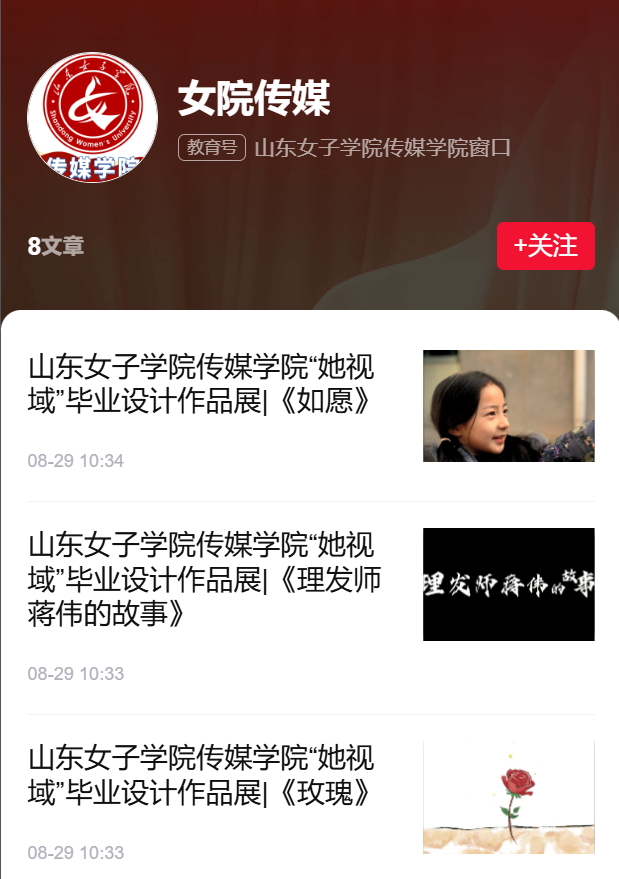Follow 女院传媒 with the +关注 button
The image size is (619, 879).
pos(546,246)
